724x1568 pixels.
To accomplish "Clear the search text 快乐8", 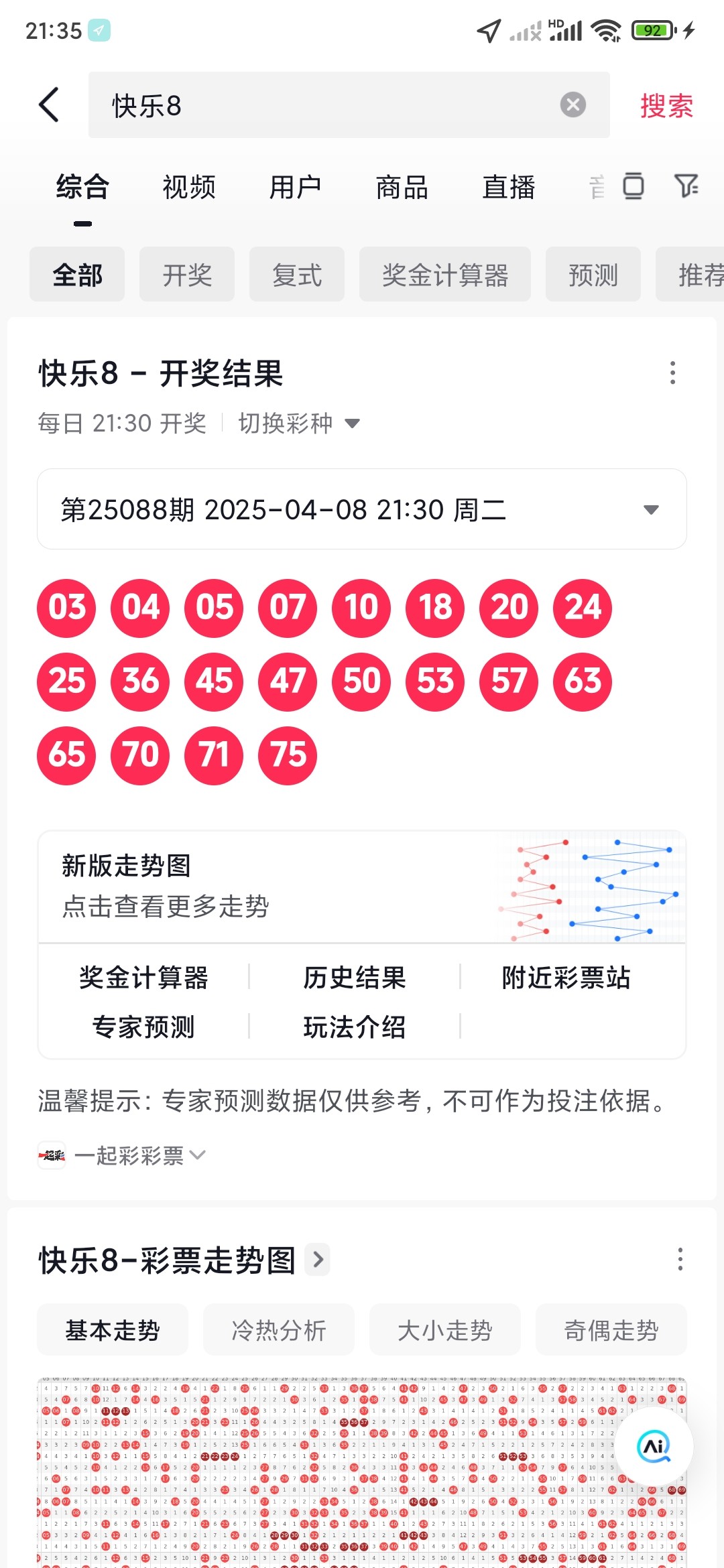I will pyautogui.click(x=572, y=105).
